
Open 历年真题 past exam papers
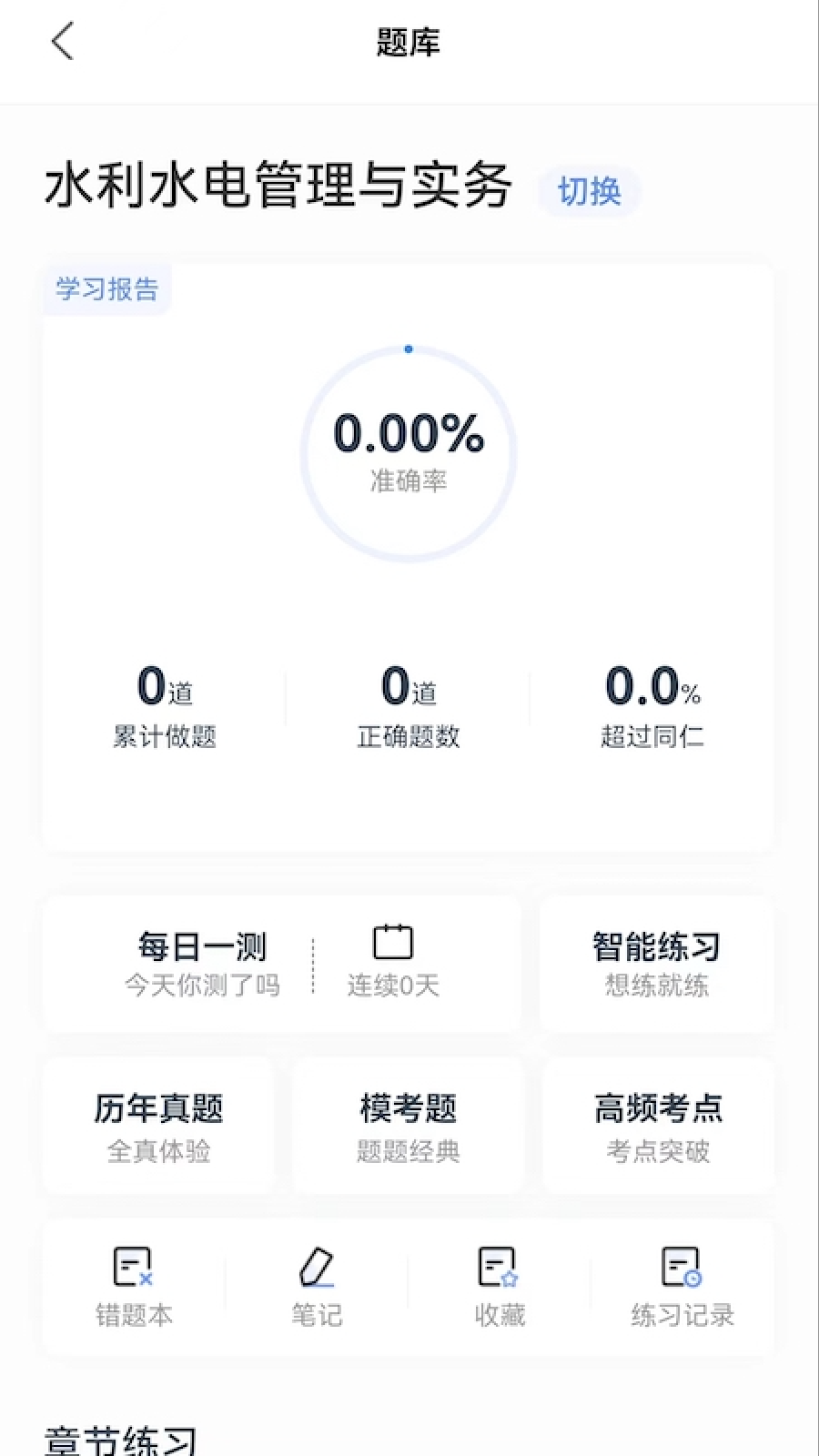click(x=158, y=1127)
